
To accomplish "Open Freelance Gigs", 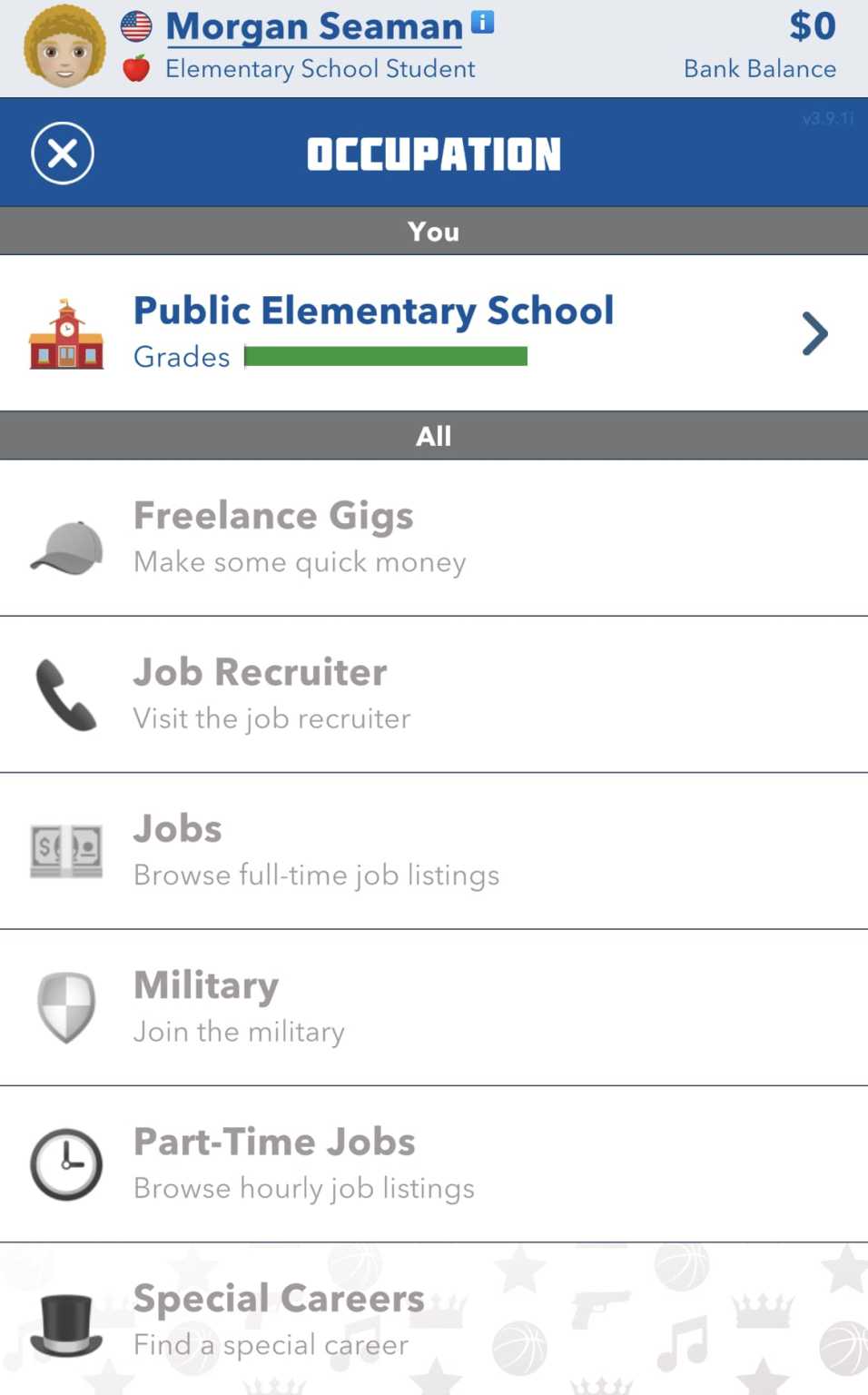I will tap(434, 538).
